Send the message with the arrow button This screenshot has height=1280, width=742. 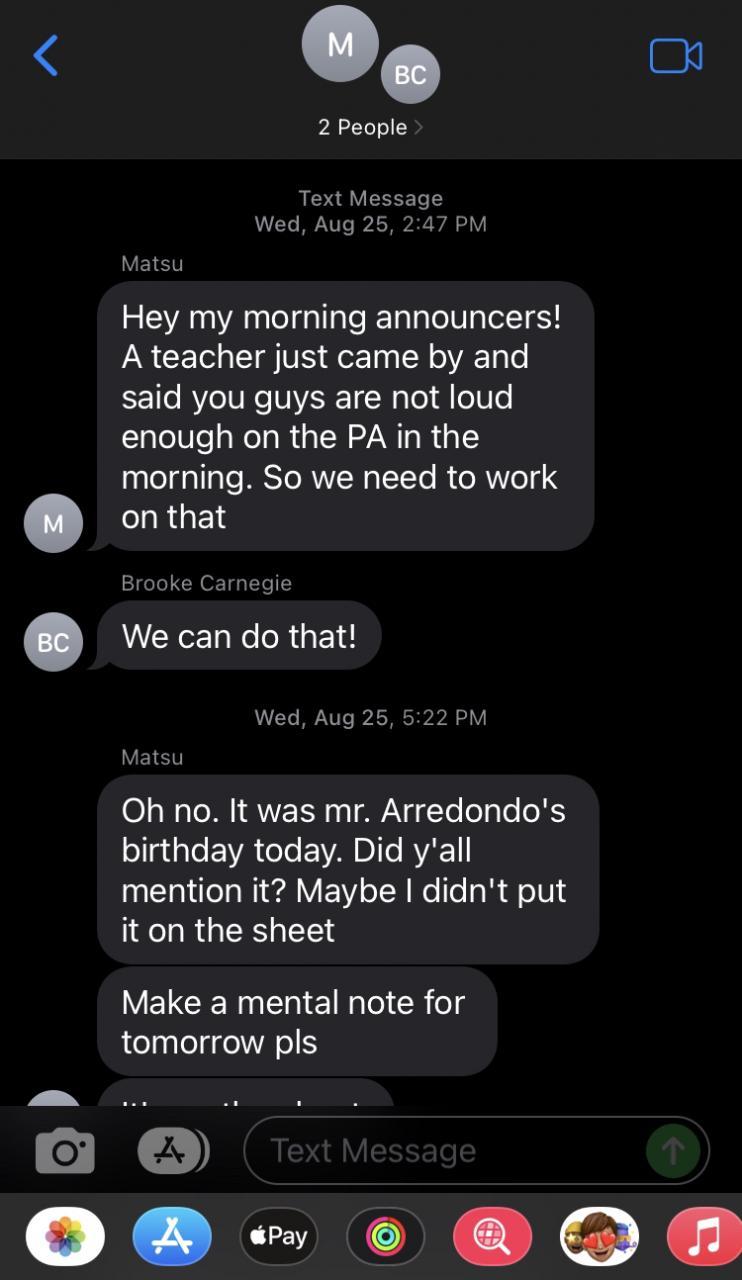672,1151
